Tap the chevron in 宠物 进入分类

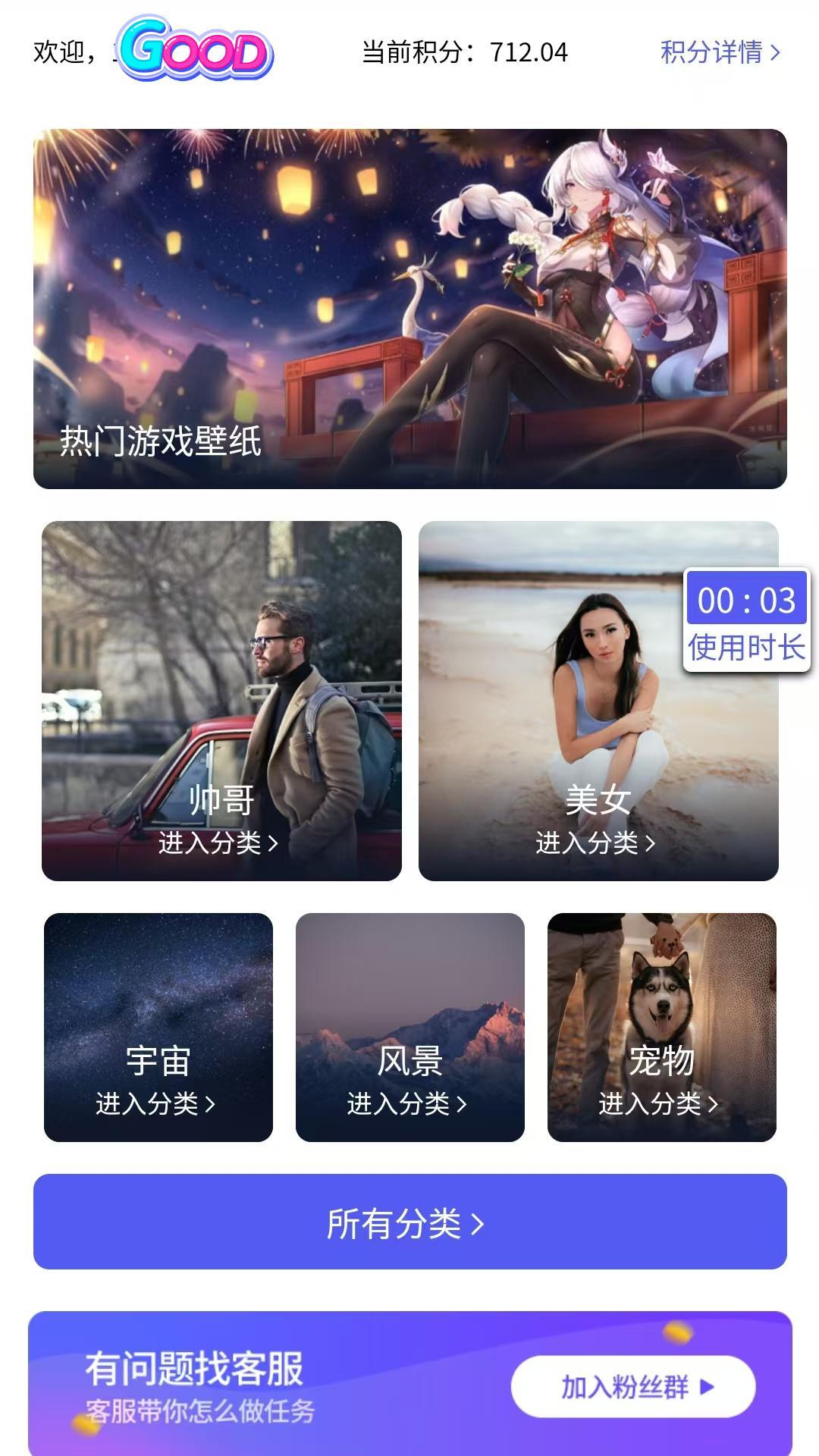tap(715, 1103)
